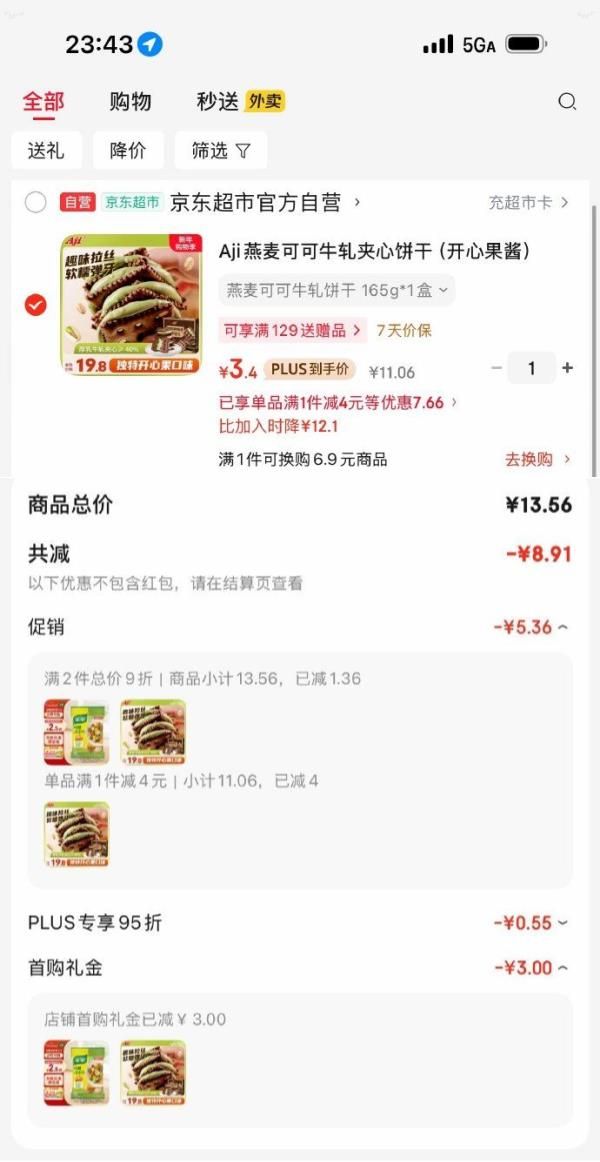Screen dimensions: 600x1162
Task: Switch to the 购物 tab
Action: 130,101
